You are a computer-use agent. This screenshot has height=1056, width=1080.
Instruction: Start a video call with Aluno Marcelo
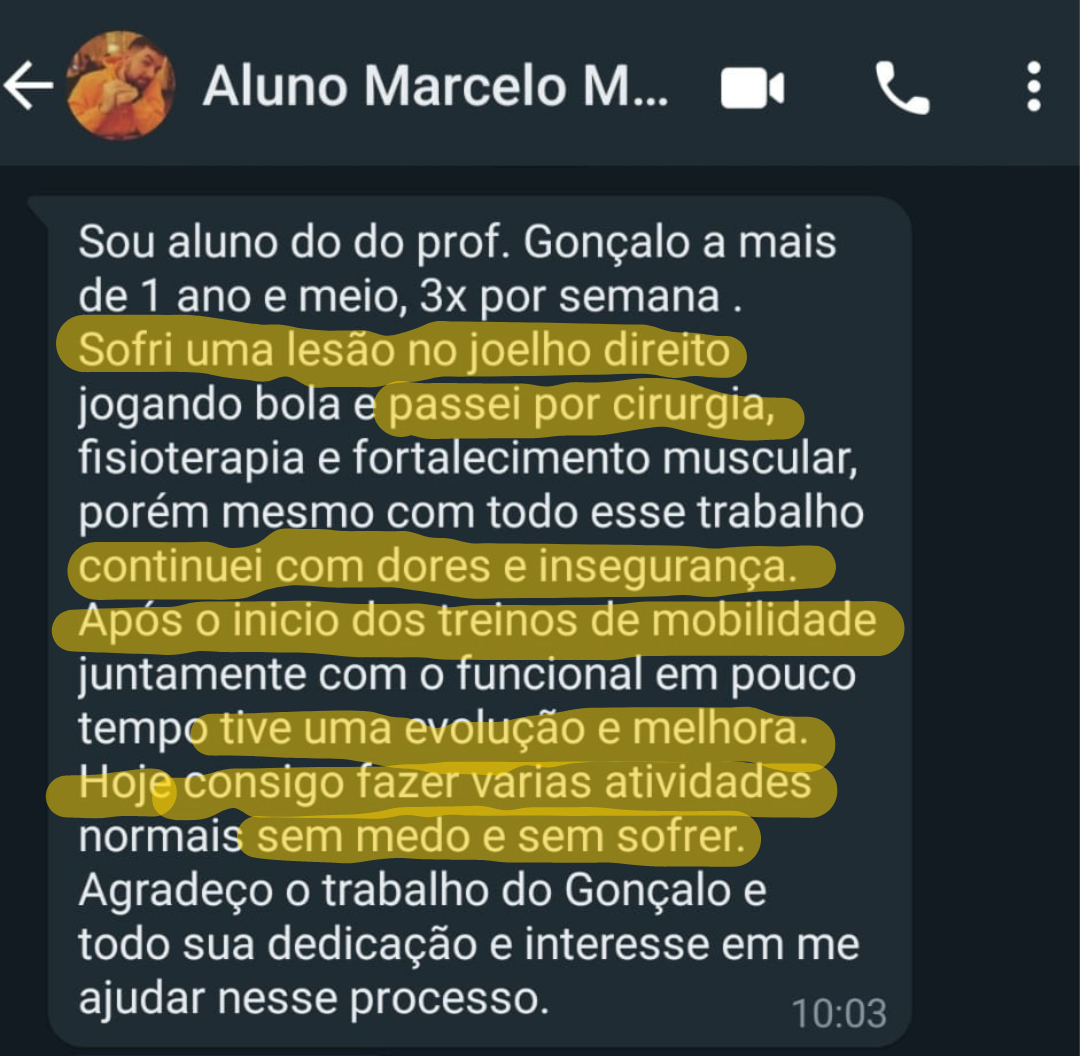[x=752, y=89]
